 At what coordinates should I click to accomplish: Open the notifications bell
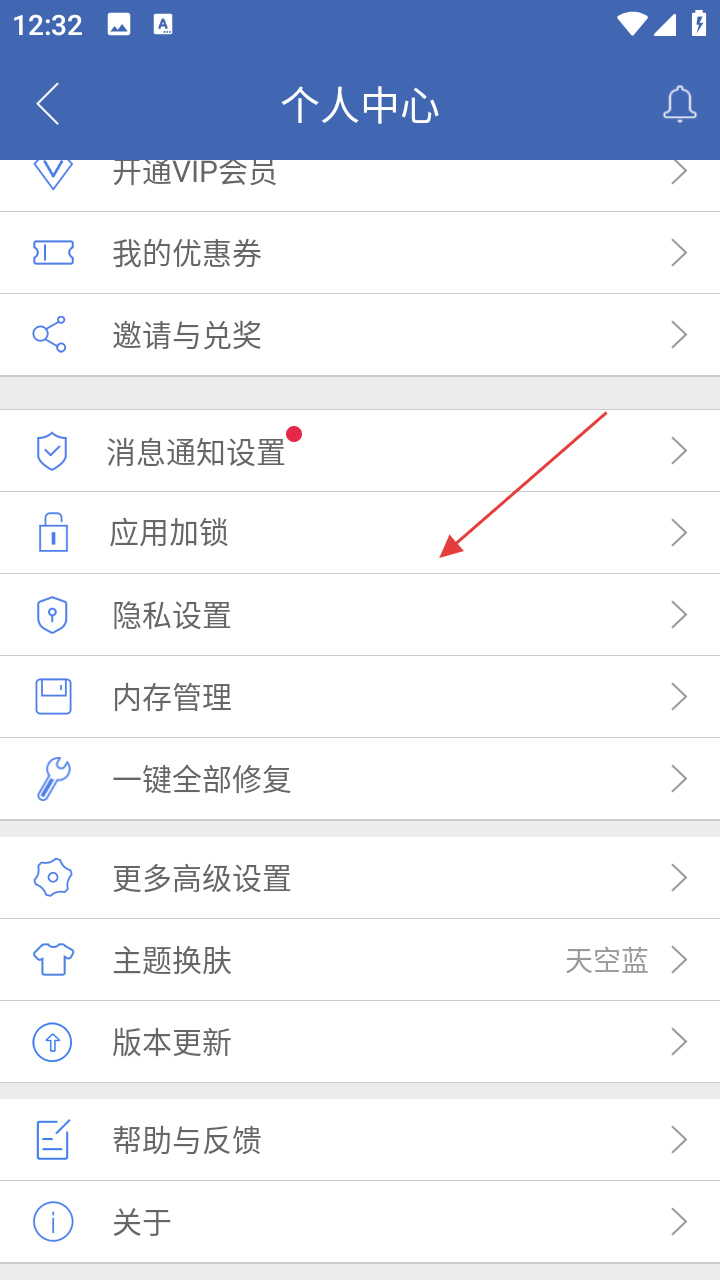click(679, 104)
